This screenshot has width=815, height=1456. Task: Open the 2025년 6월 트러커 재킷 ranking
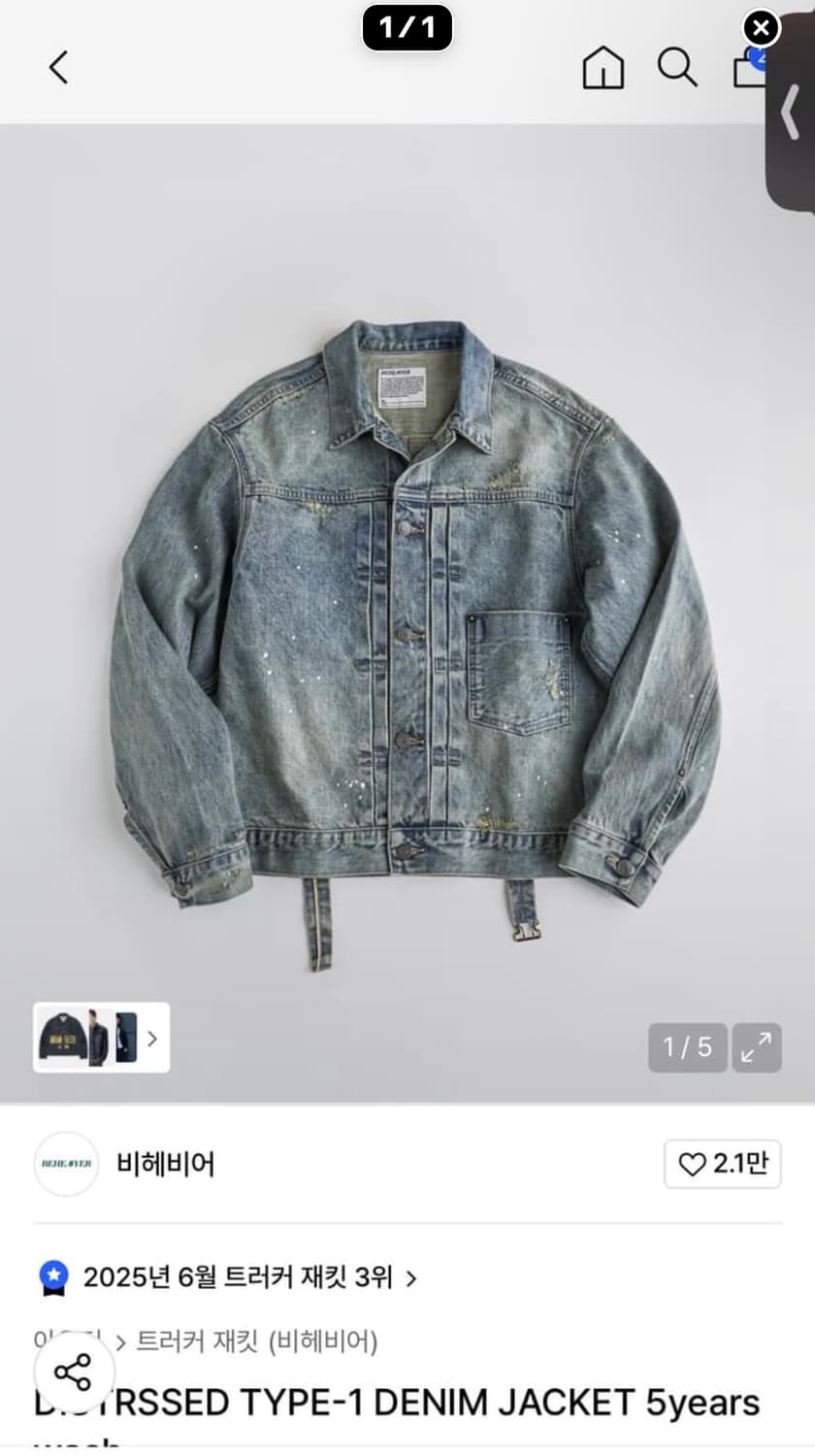pos(238,1276)
